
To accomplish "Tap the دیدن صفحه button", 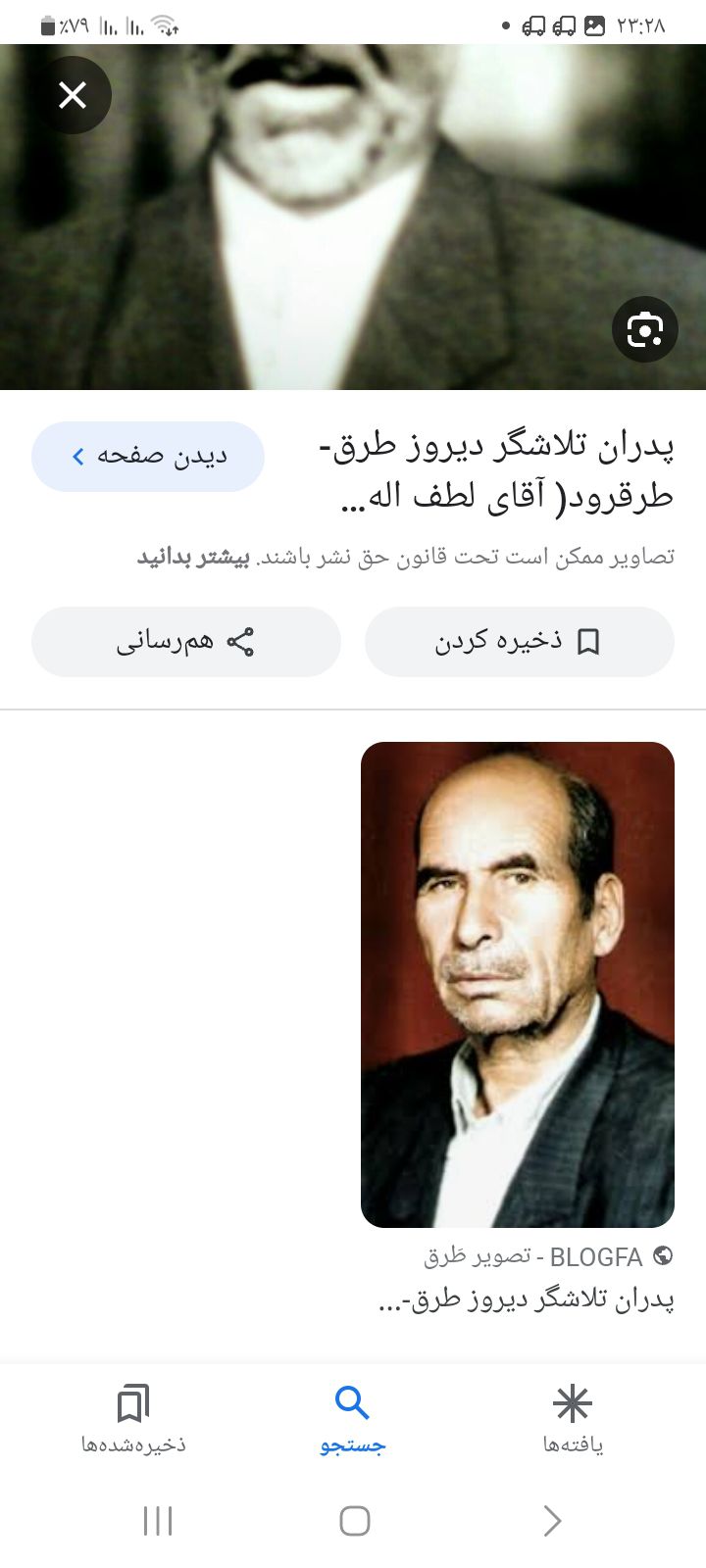I will pos(148,457).
